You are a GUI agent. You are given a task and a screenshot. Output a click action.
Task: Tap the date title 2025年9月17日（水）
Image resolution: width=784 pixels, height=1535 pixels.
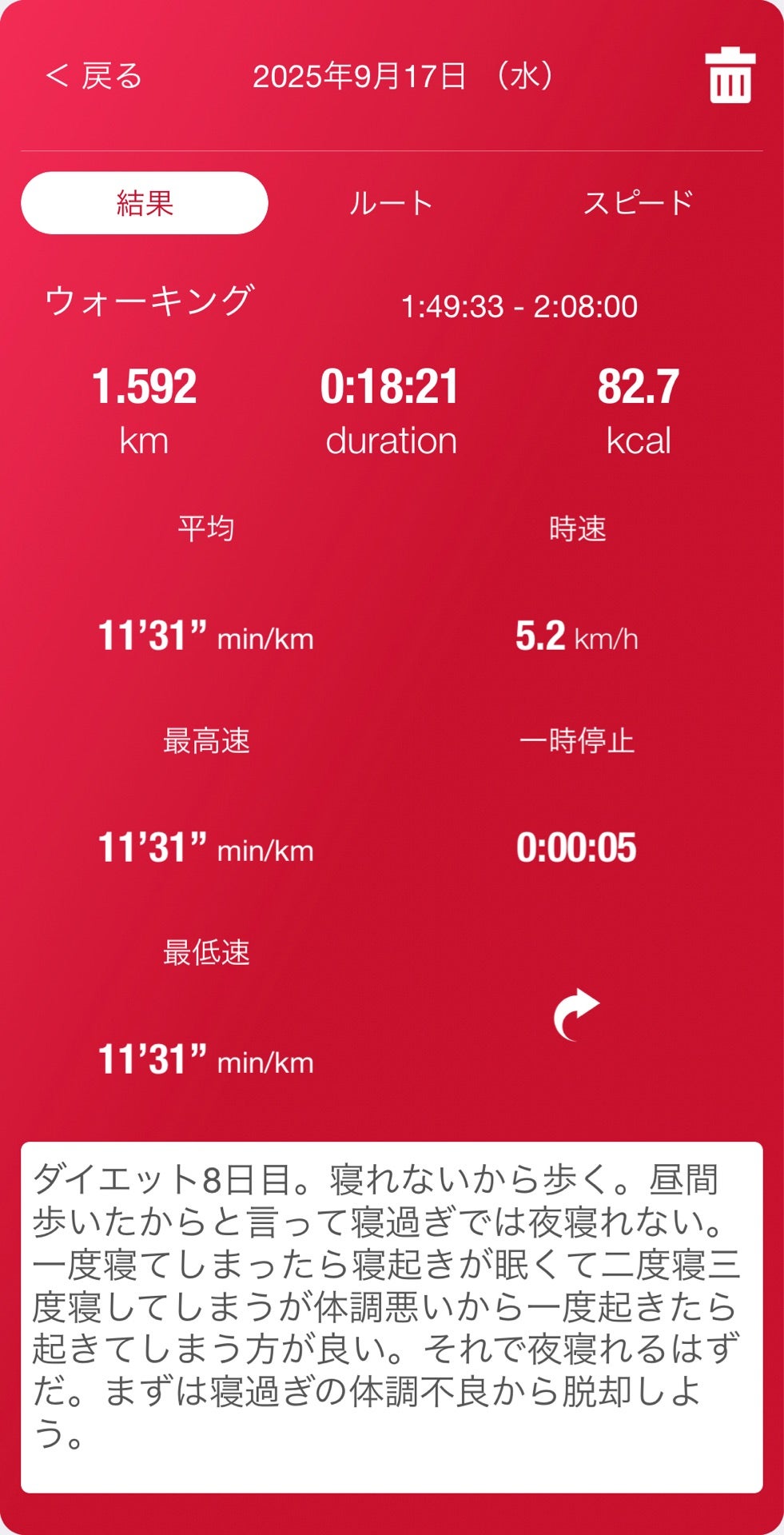point(404,78)
